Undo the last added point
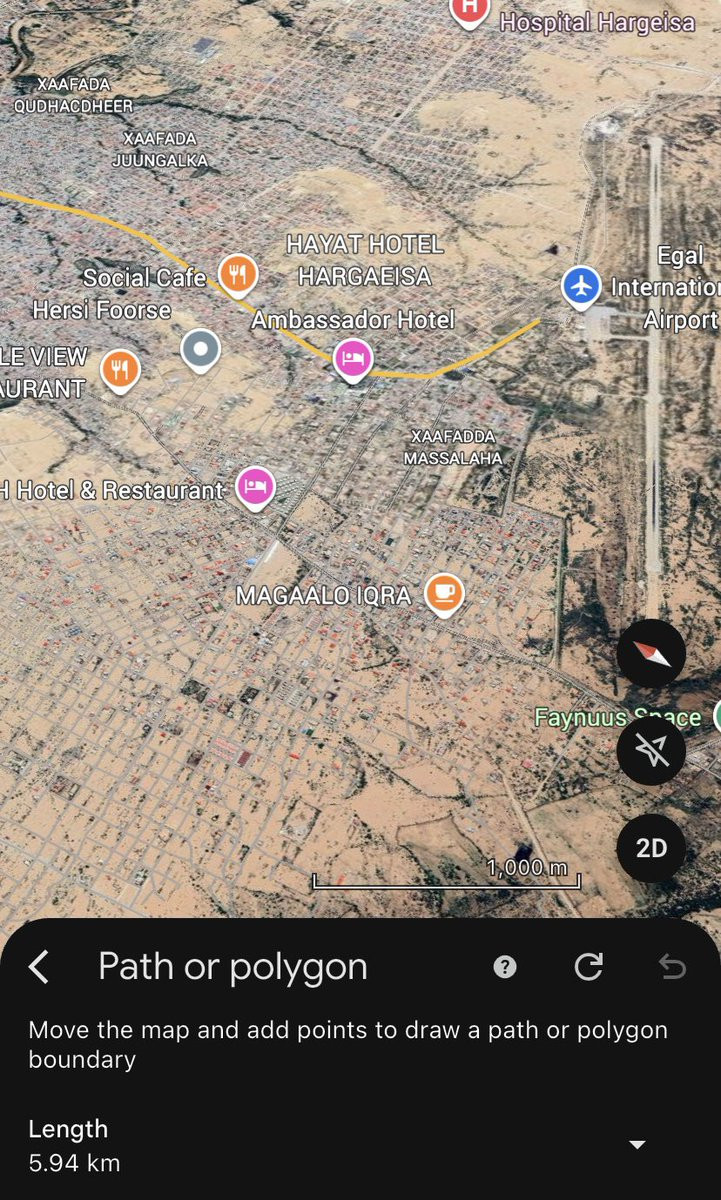721x1200 pixels. [x=672, y=967]
